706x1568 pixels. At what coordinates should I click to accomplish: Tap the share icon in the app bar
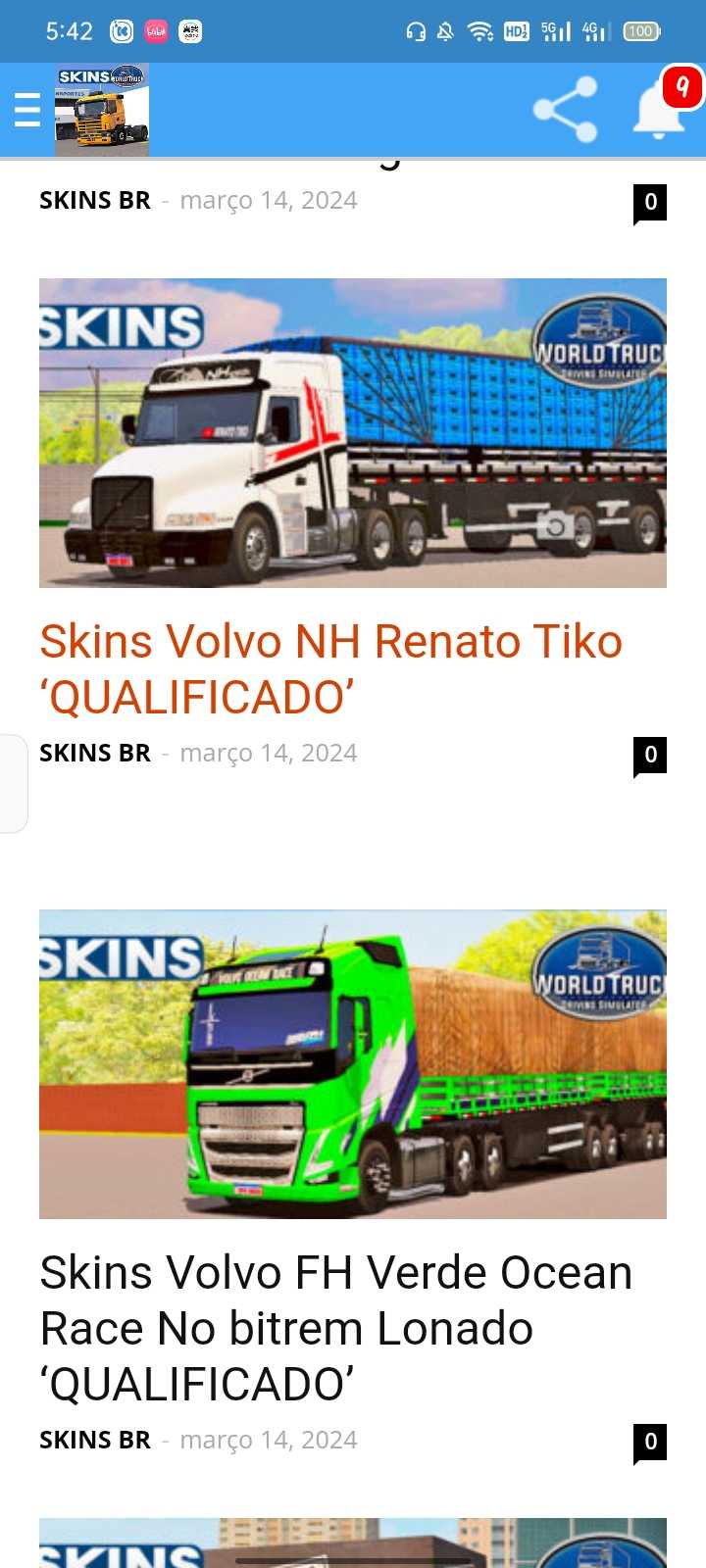[565, 110]
